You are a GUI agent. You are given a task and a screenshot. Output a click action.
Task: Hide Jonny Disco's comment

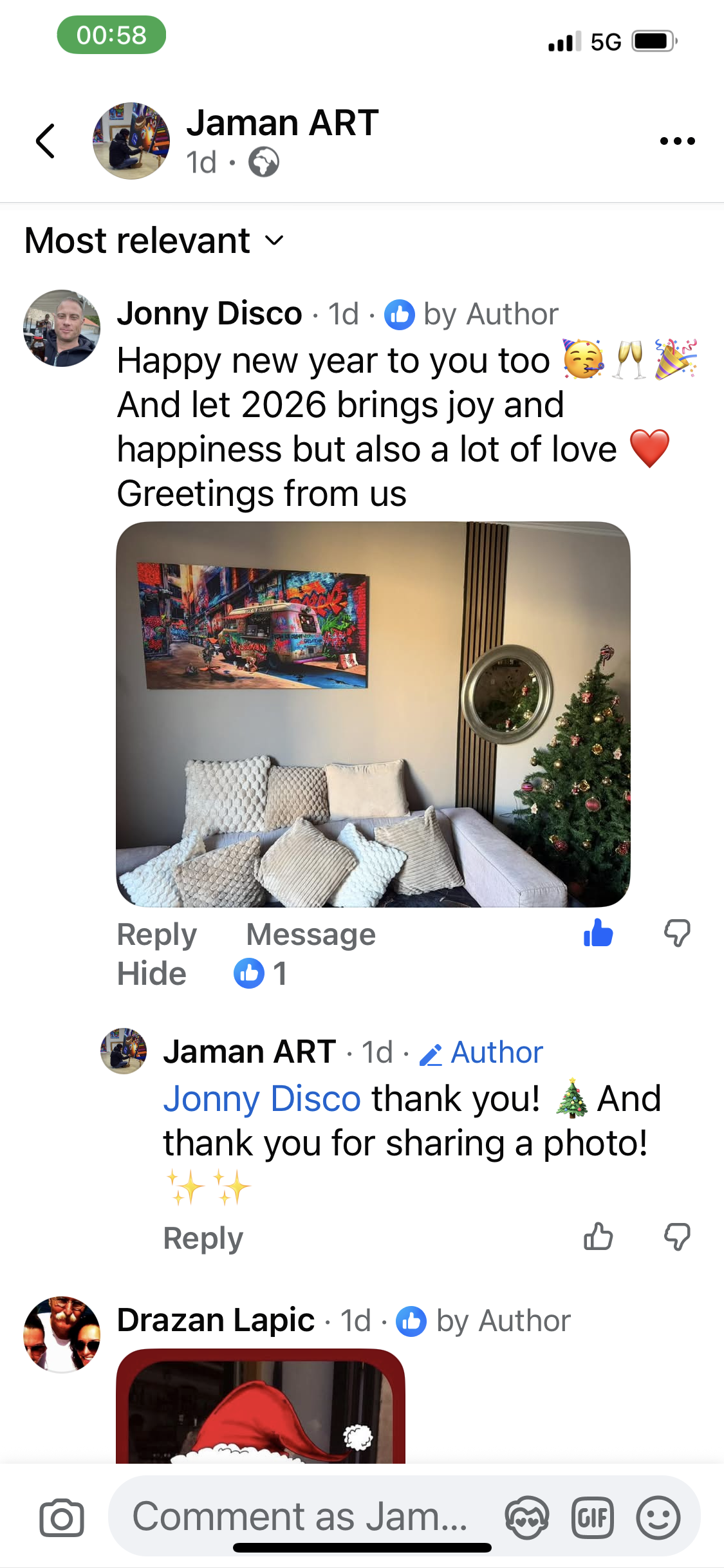coord(151,974)
